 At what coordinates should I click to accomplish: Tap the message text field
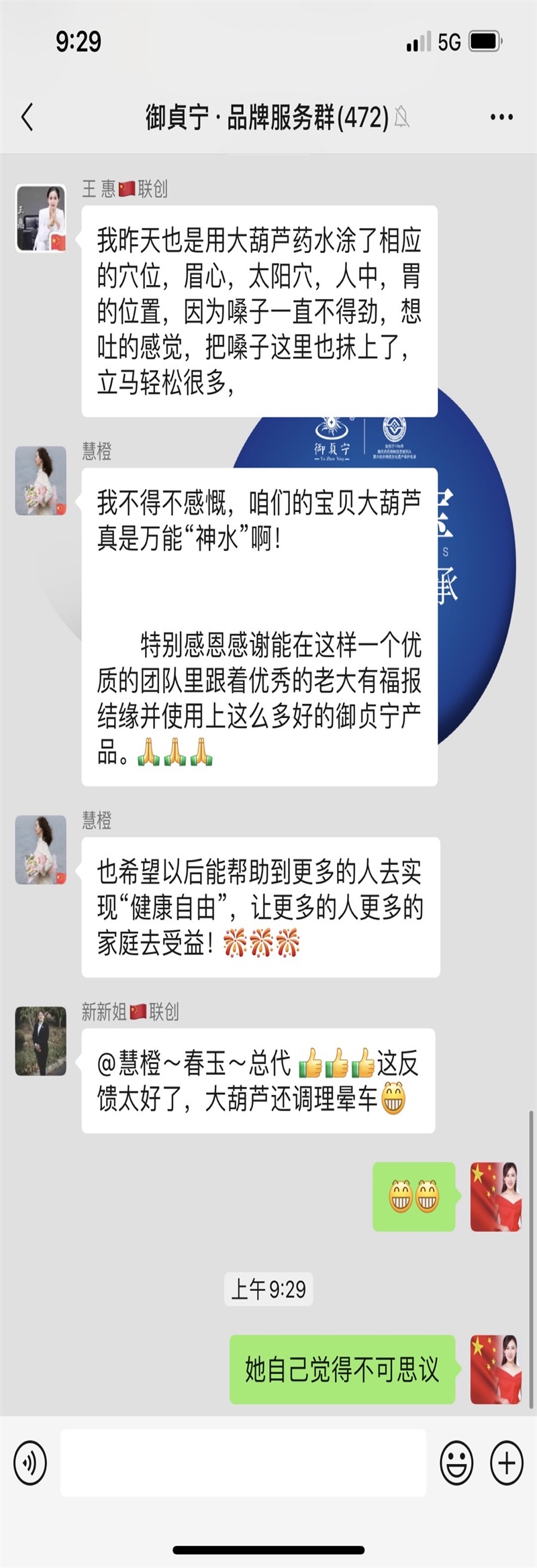243,1462
